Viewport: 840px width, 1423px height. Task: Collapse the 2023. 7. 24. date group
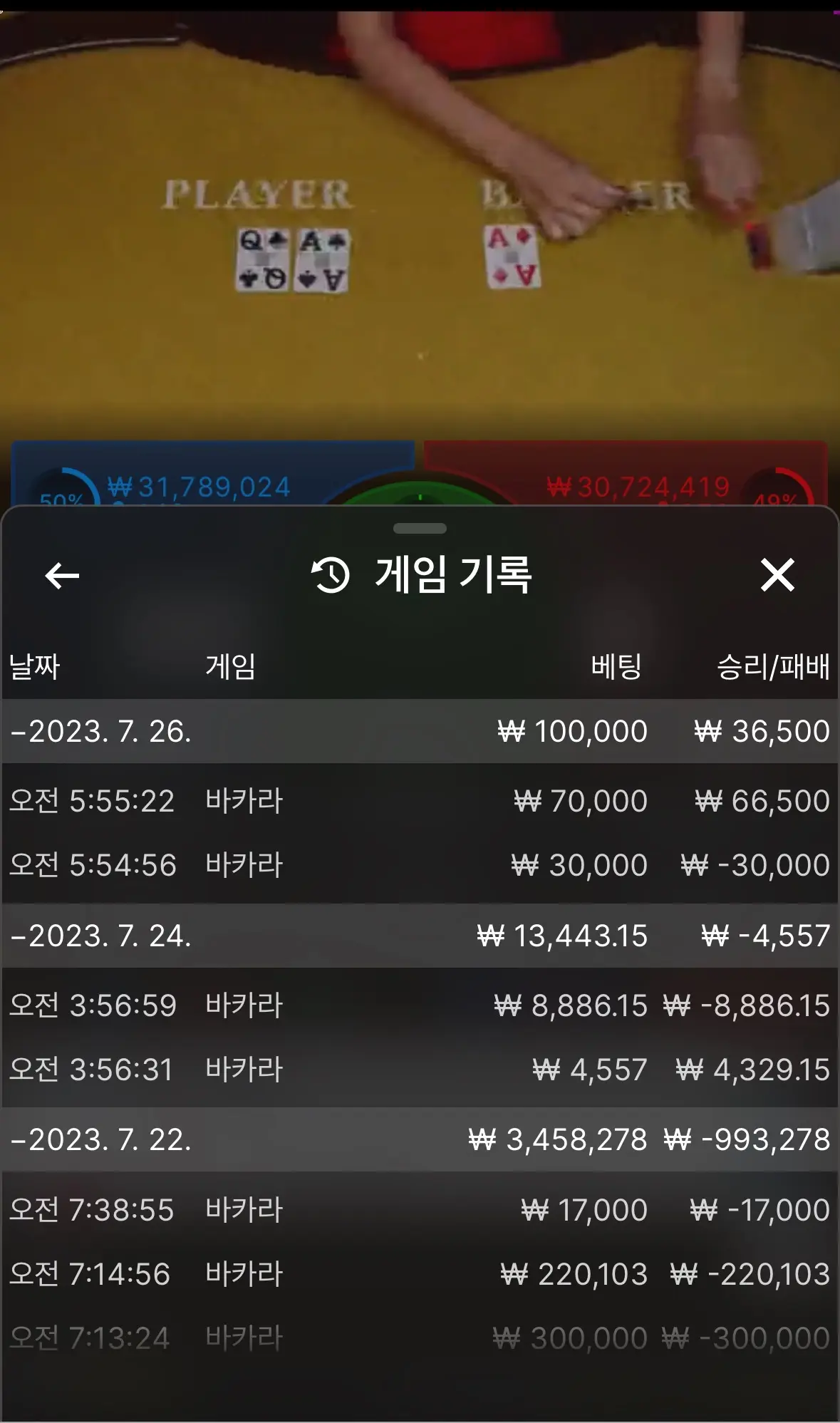pyautogui.click(x=420, y=936)
